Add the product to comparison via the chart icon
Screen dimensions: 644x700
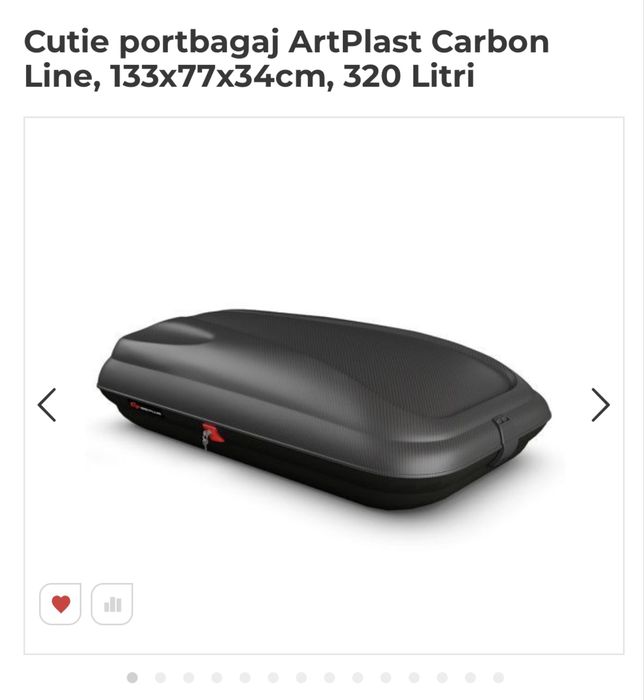[x=112, y=604]
